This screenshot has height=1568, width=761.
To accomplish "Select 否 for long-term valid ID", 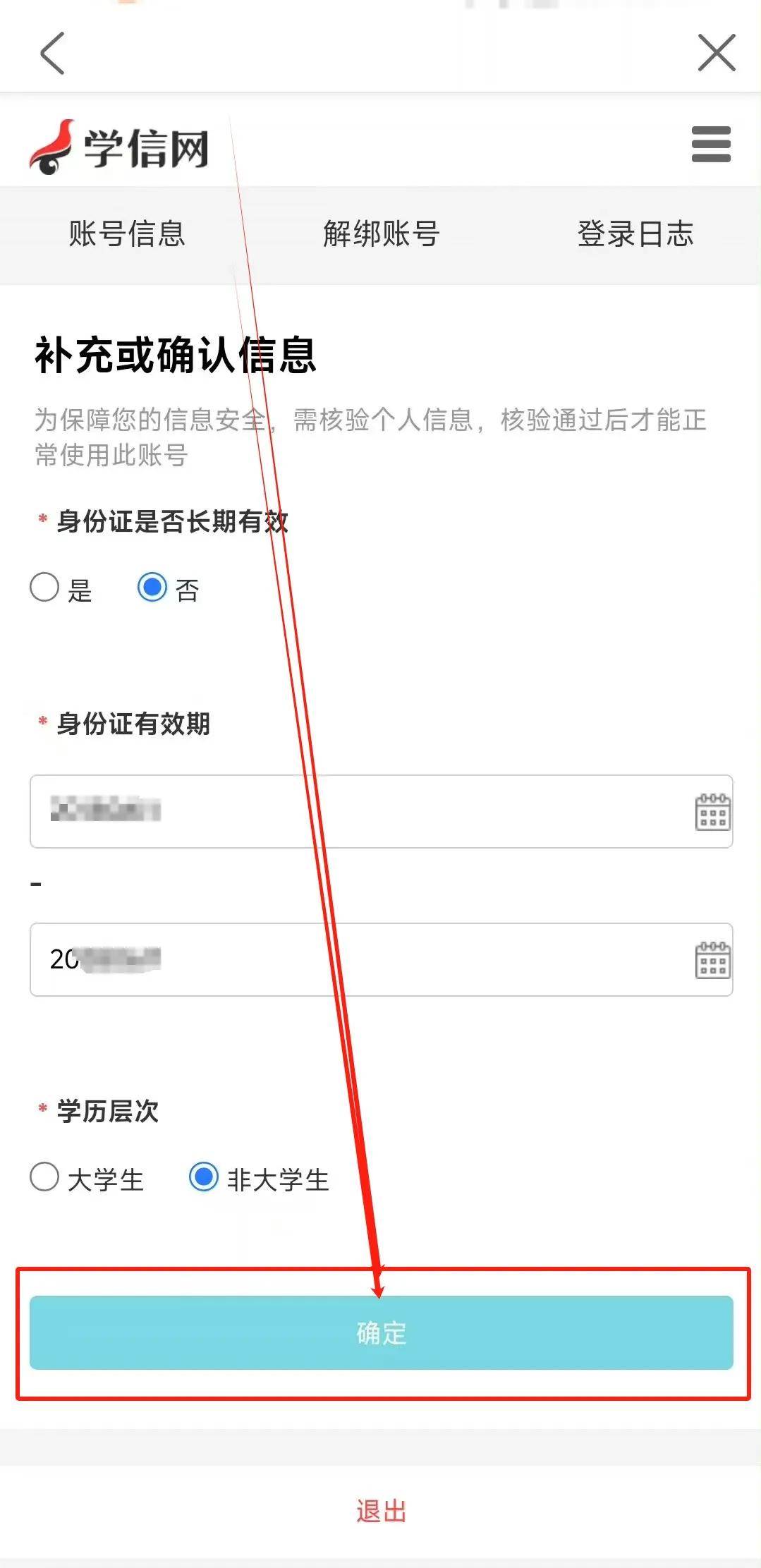I will click(152, 588).
